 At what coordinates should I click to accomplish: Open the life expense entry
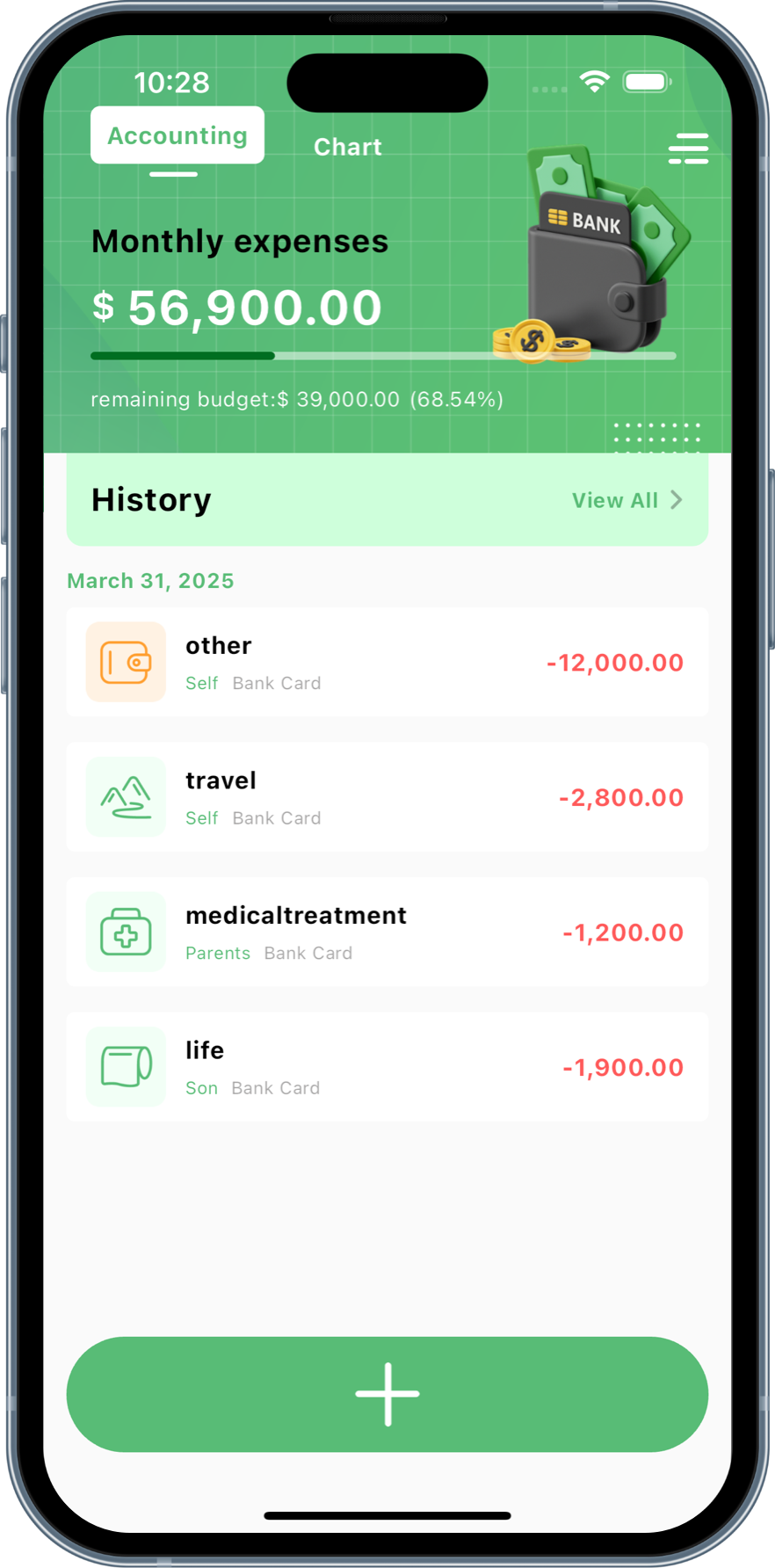coord(387,1066)
